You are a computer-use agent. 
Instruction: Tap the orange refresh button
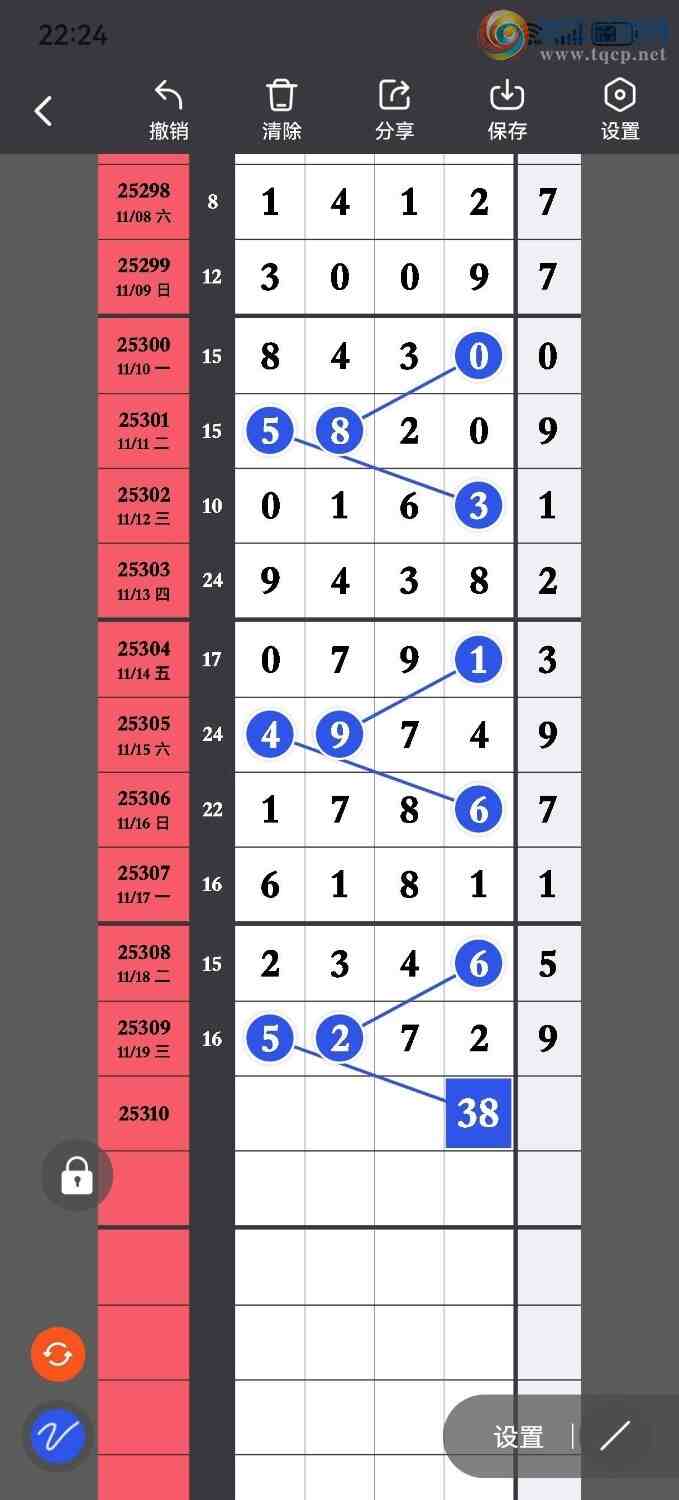click(x=58, y=1354)
